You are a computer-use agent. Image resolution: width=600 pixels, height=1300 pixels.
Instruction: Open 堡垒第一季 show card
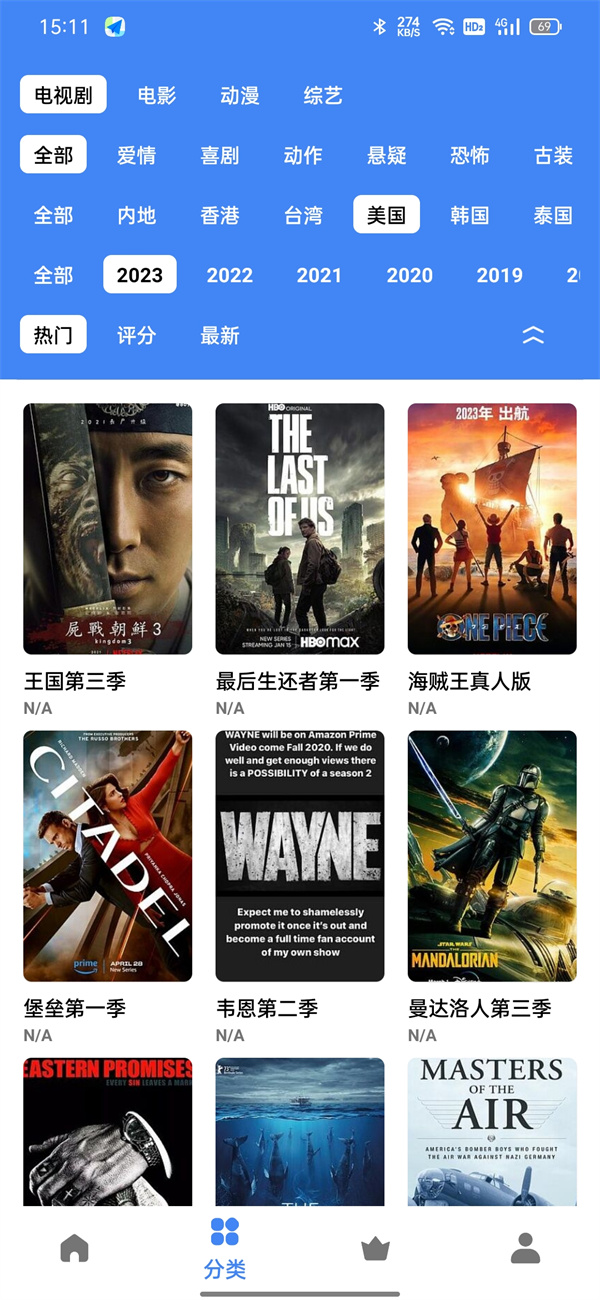pyautogui.click(x=108, y=855)
